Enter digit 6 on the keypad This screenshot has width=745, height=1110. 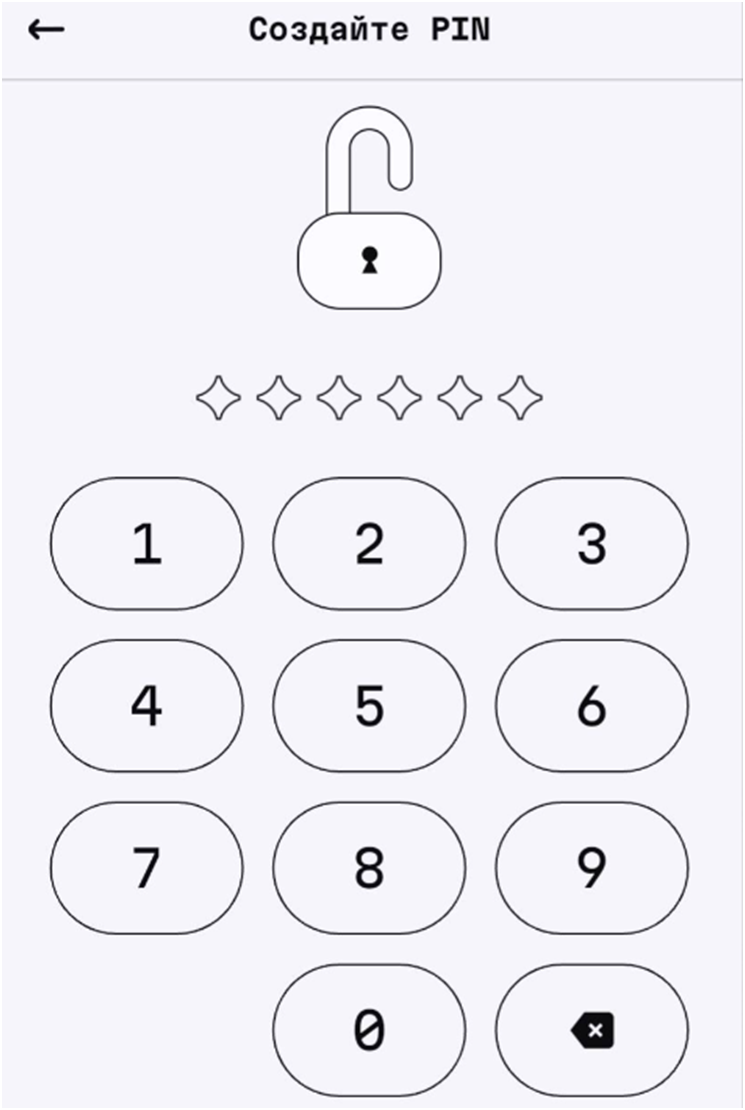591,706
